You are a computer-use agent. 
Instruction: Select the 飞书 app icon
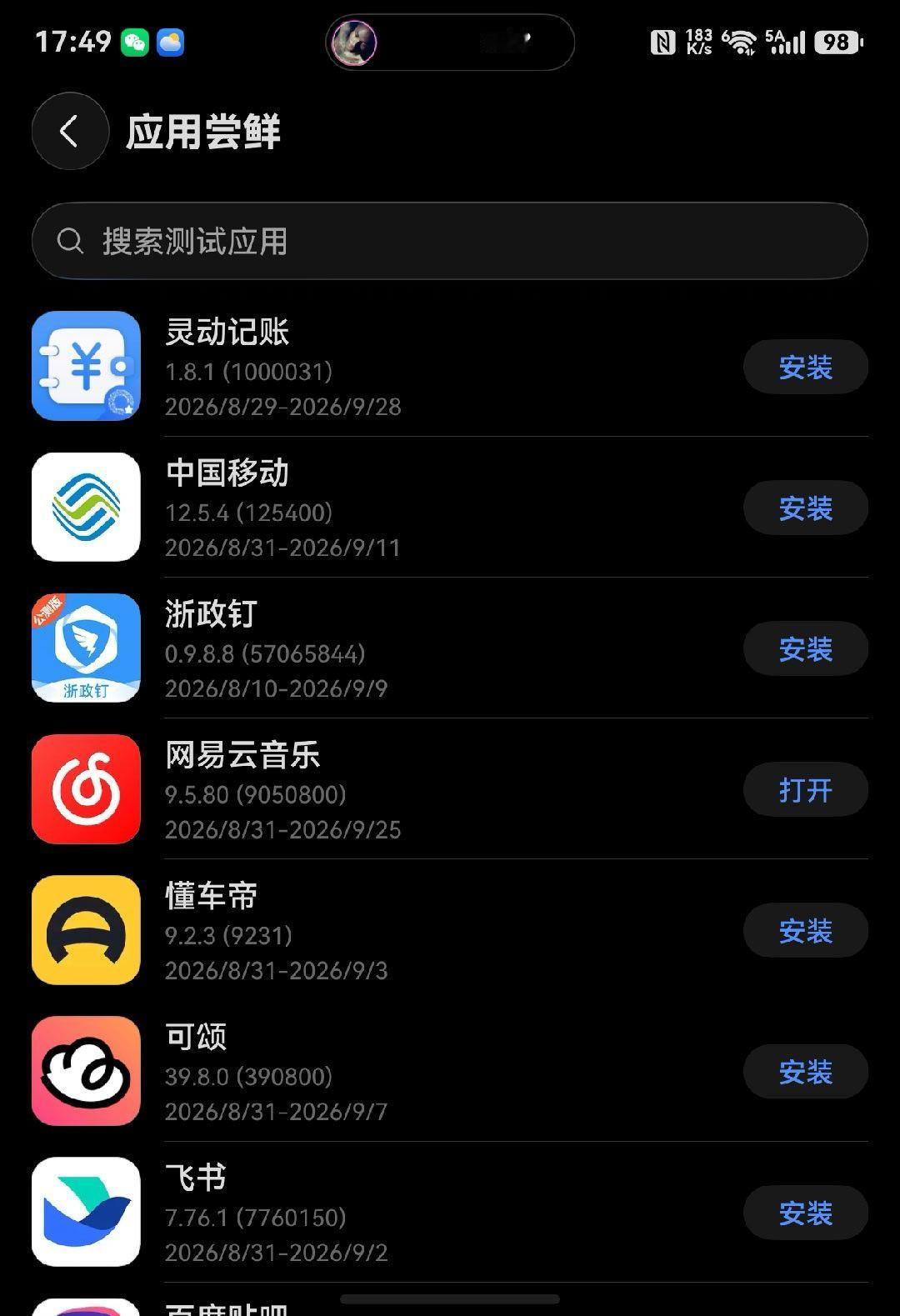coord(86,1211)
